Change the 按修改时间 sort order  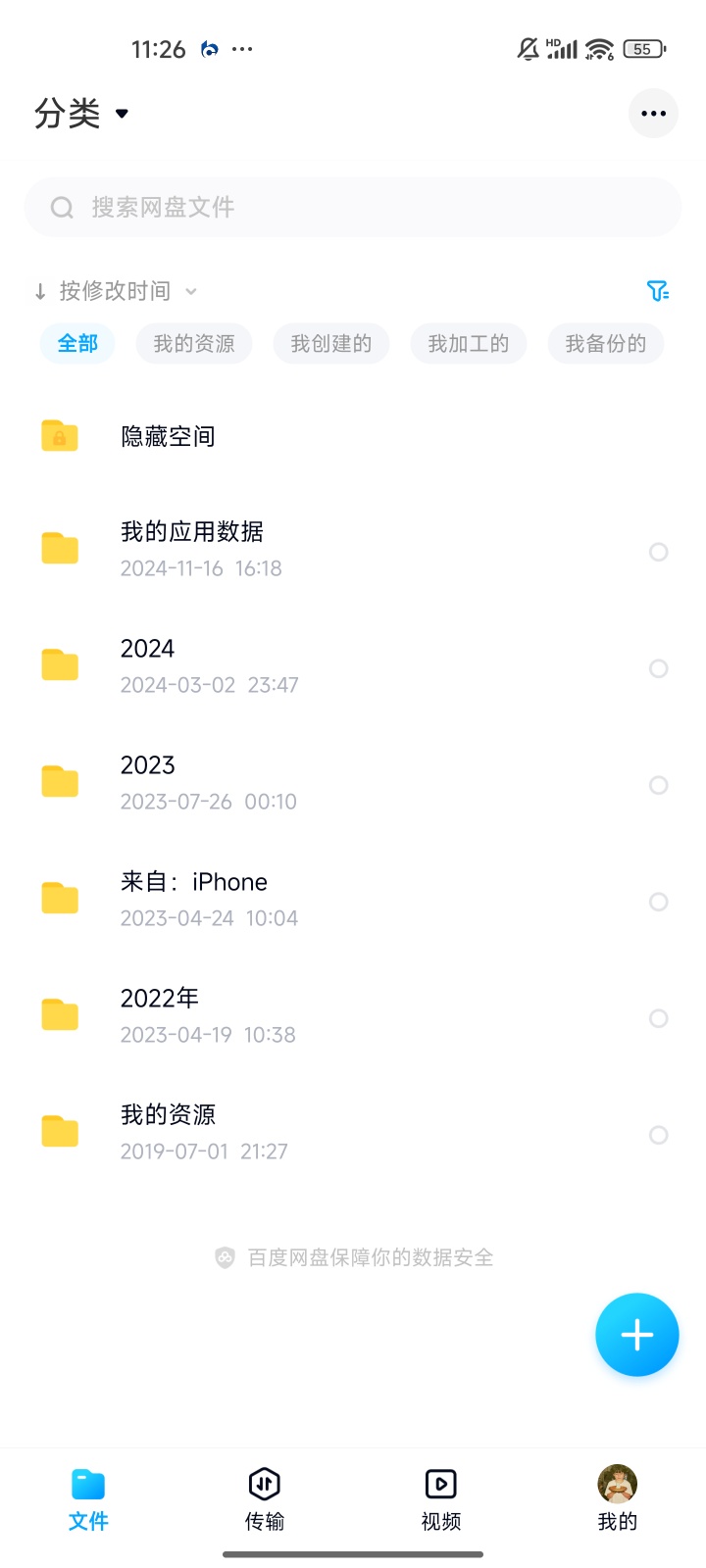[x=116, y=291]
